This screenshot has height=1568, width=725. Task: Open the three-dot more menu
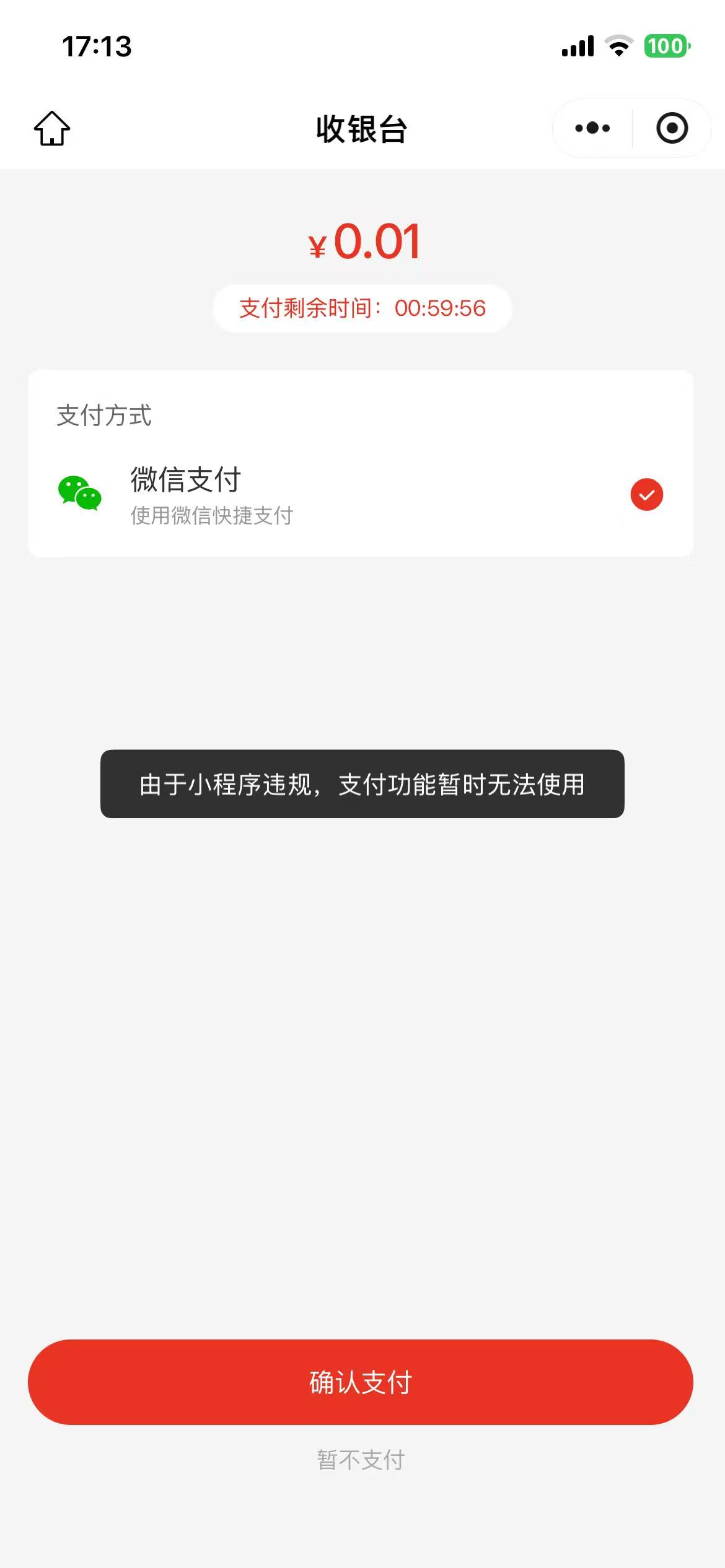click(x=592, y=128)
